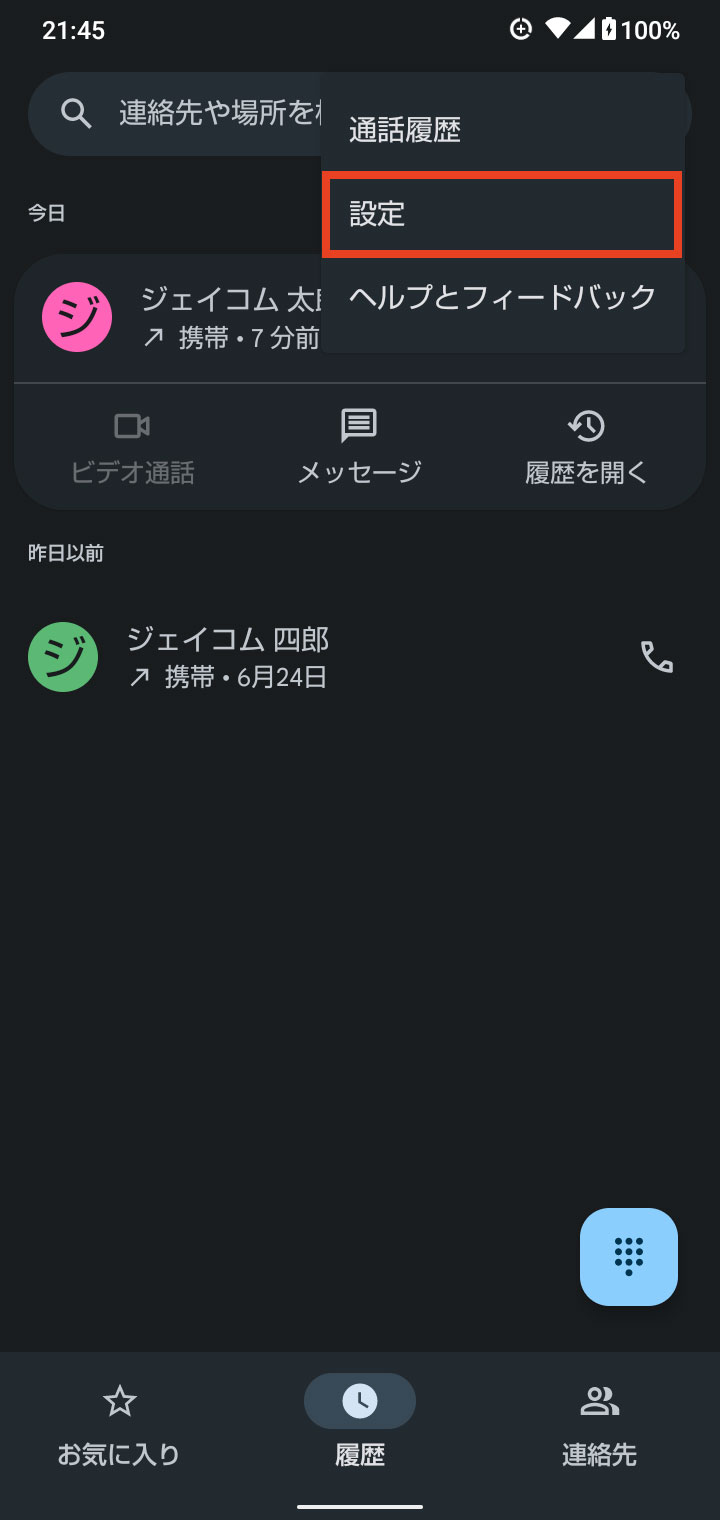Send a メッセージ to ジェイコム 太郎
Screen dimensions: 720x1520
pyautogui.click(x=359, y=447)
